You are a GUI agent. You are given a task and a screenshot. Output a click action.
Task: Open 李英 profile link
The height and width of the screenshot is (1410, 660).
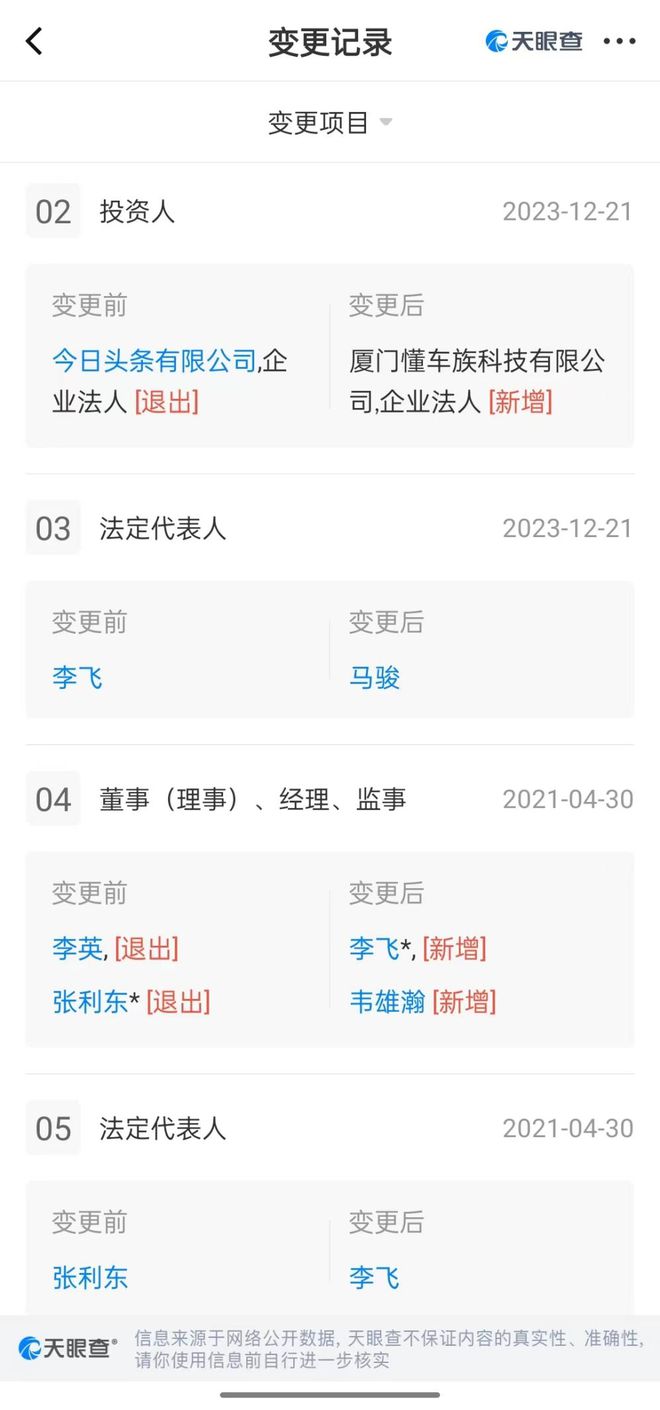click(x=78, y=948)
